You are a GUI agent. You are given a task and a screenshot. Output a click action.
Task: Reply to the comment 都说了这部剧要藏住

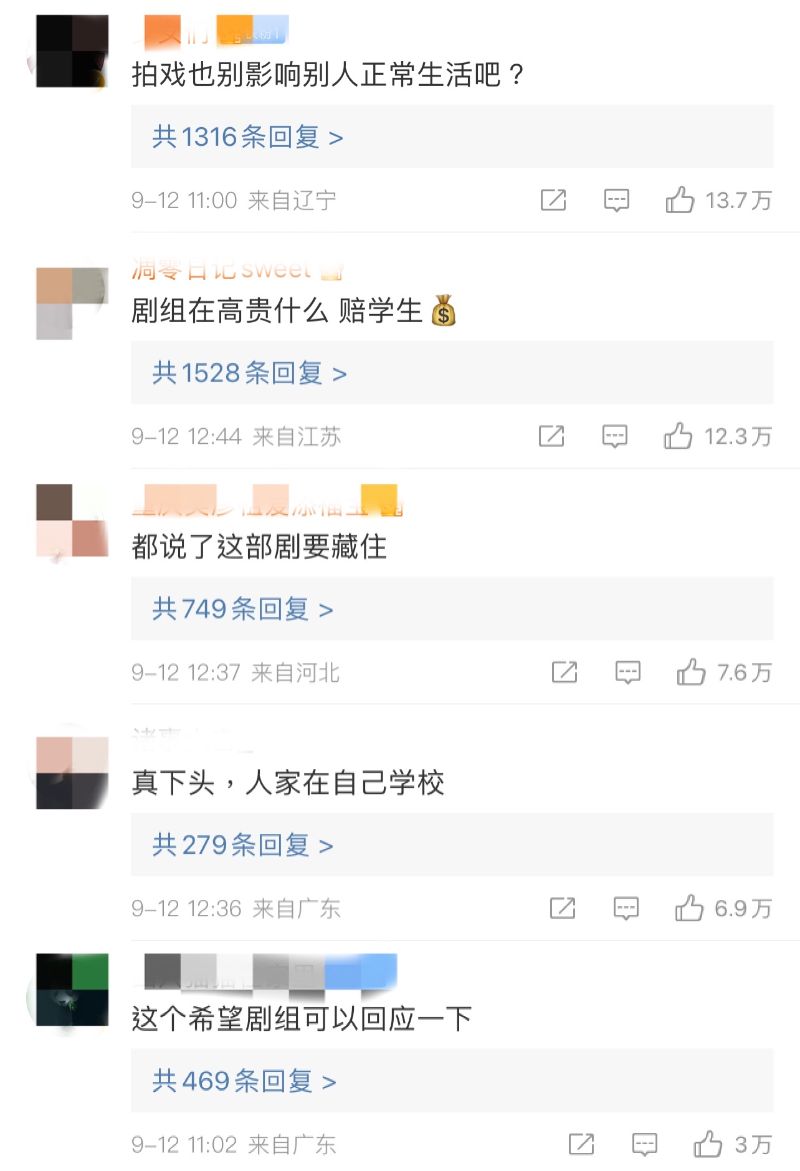[628, 672]
